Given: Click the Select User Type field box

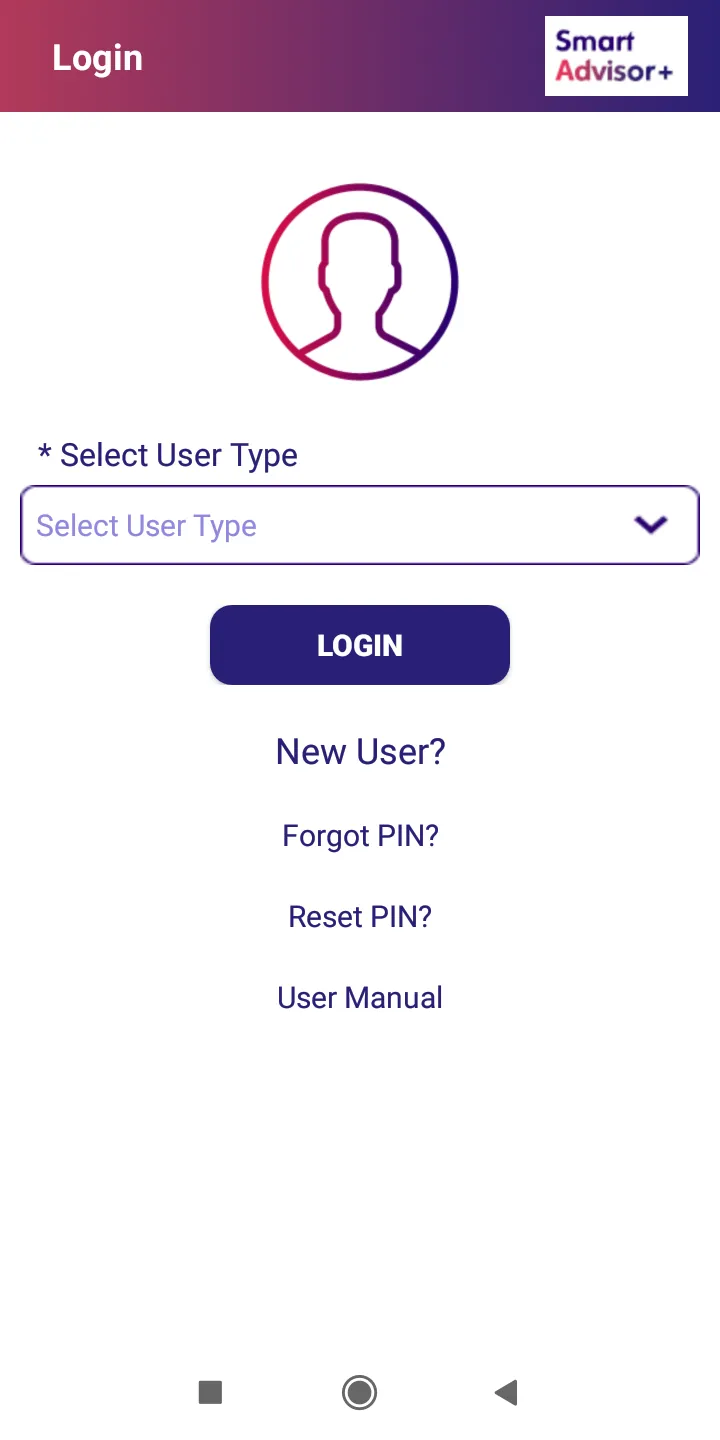Looking at the screenshot, I should pos(360,525).
